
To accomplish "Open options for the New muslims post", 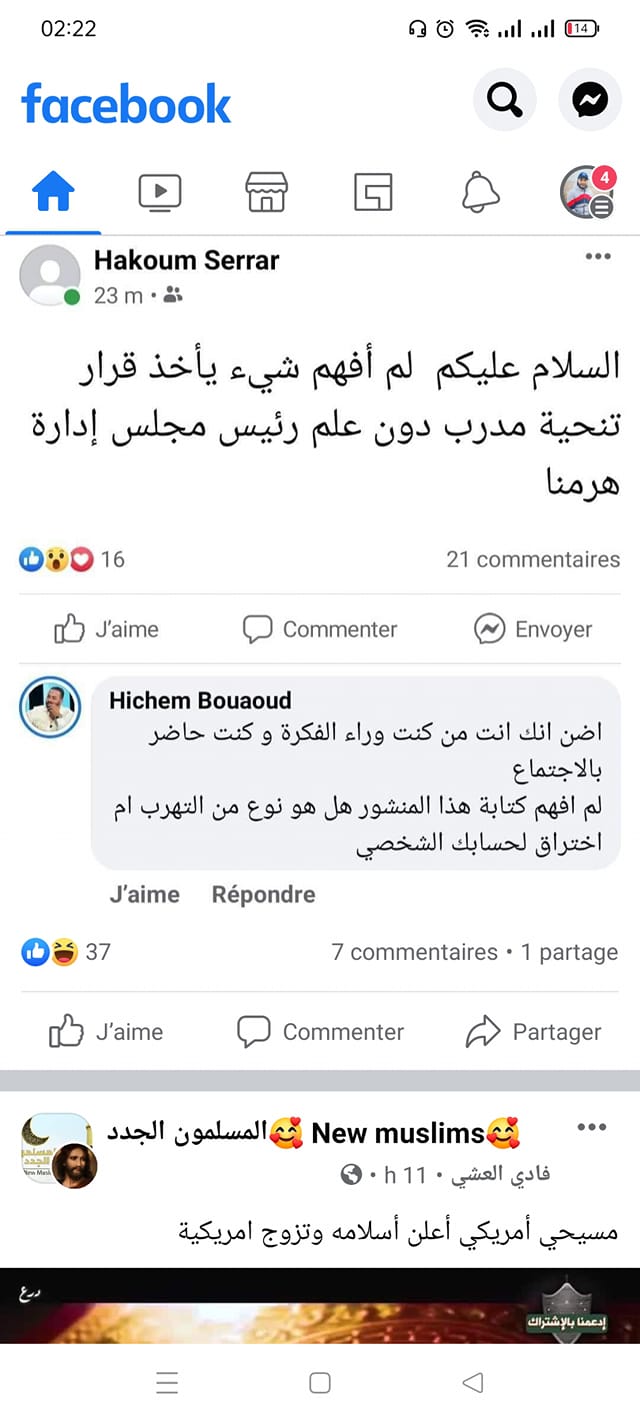I will click(x=592, y=1128).
